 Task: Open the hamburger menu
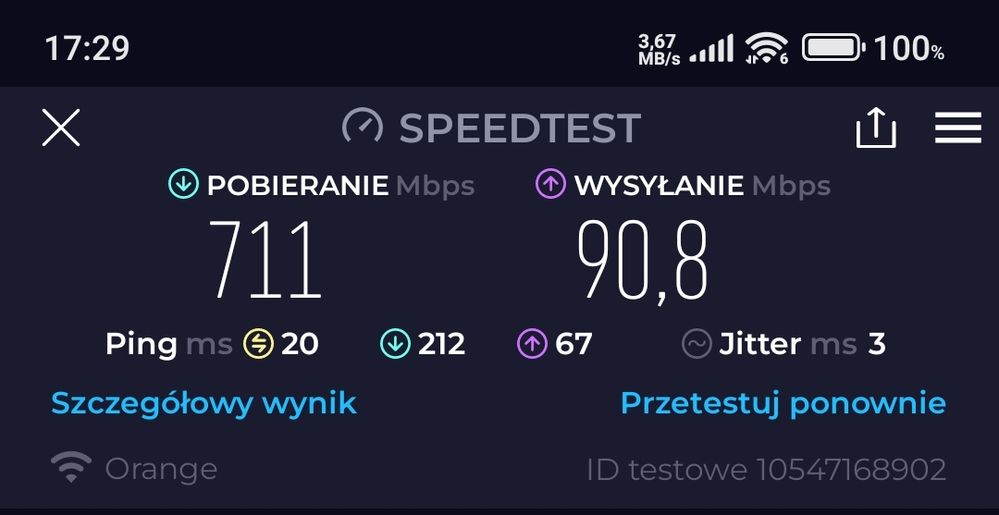click(x=957, y=128)
